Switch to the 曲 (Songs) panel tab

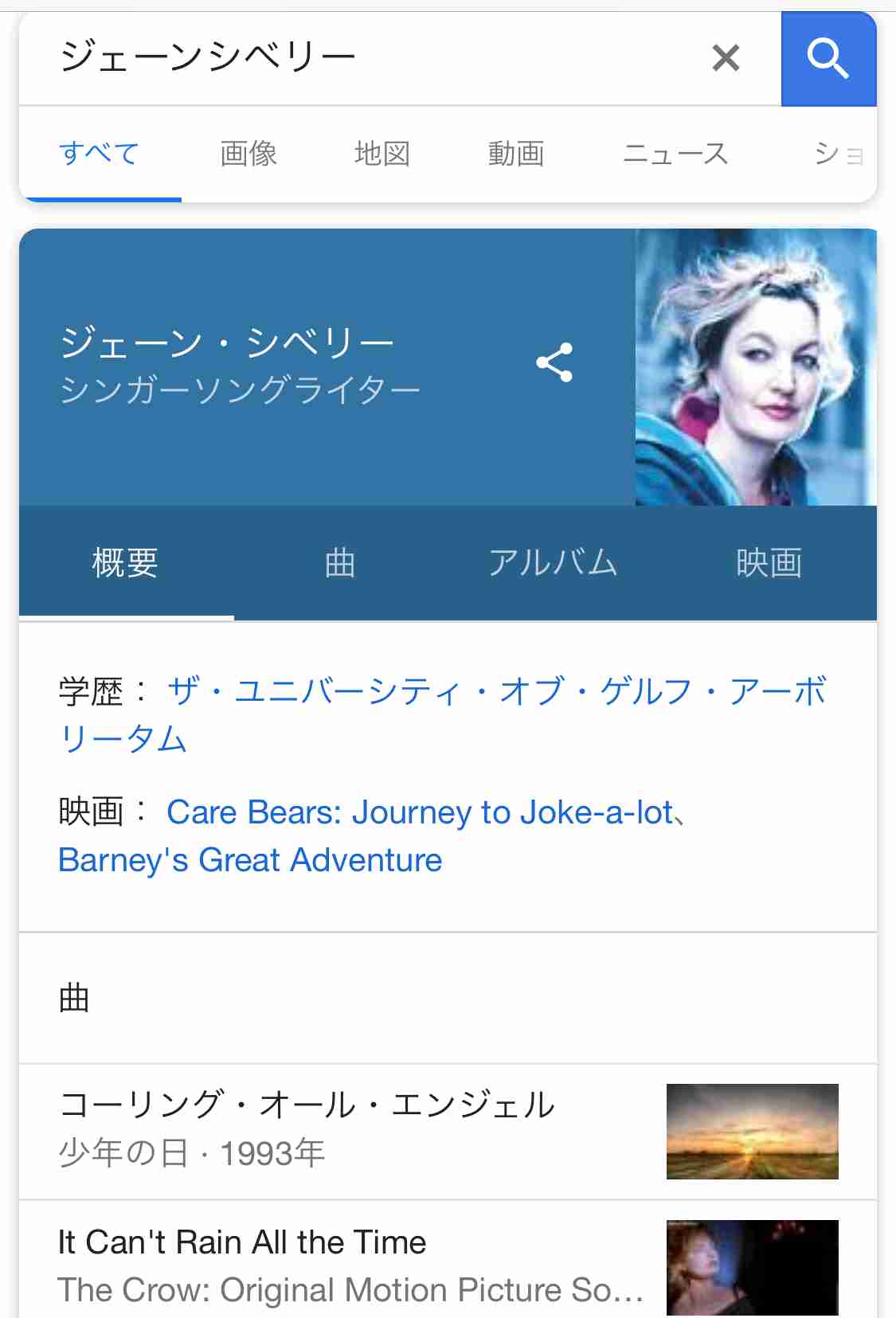pos(339,562)
